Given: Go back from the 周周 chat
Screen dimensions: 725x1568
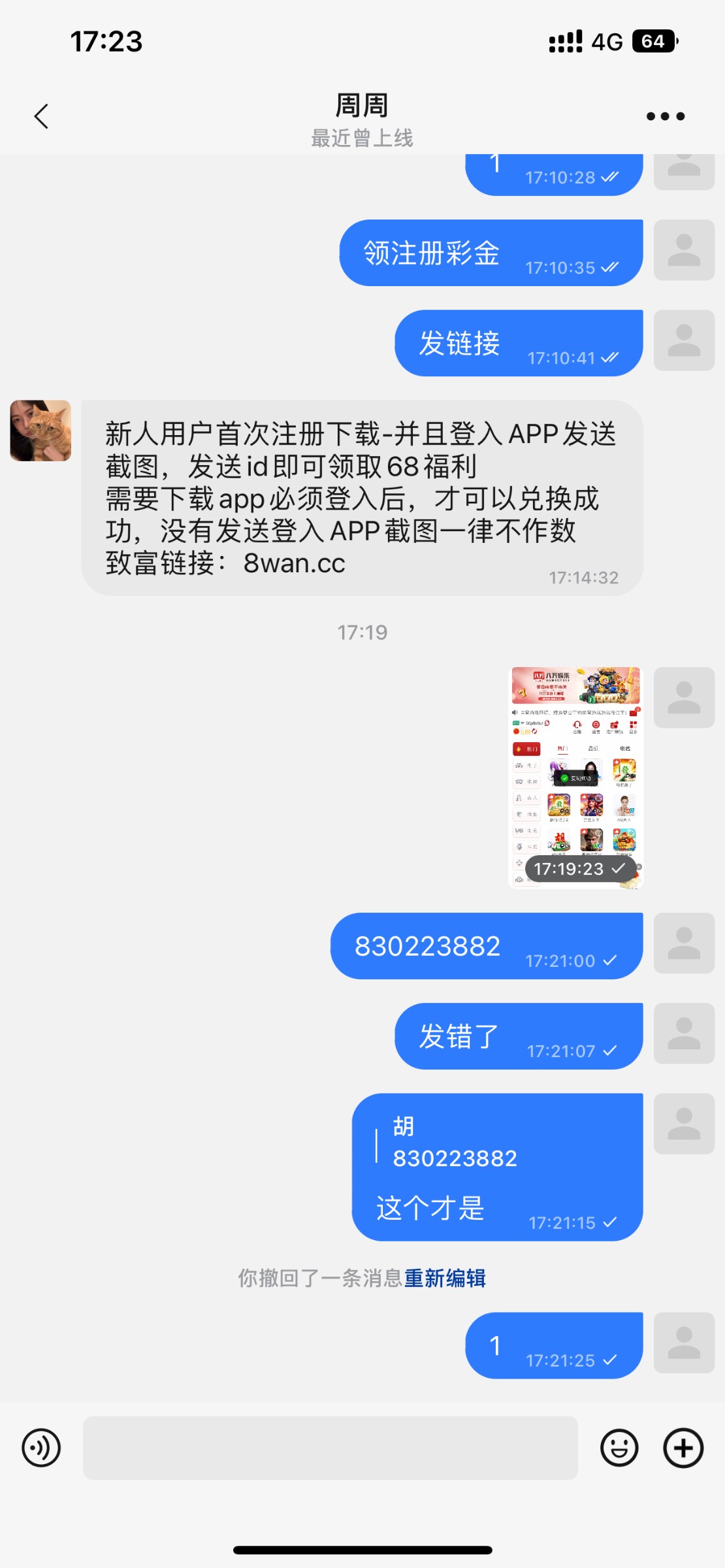Looking at the screenshot, I should (x=41, y=117).
